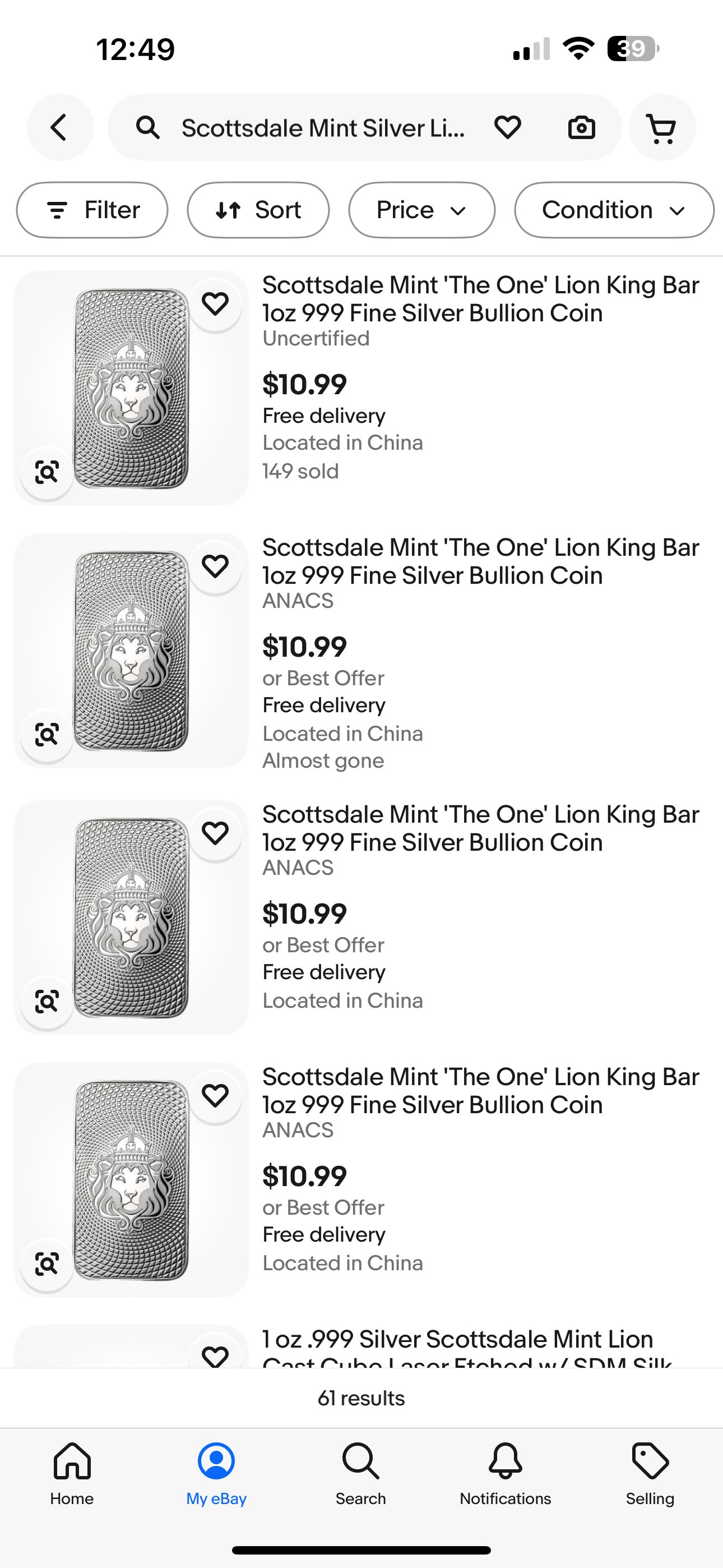
Task: Expand the Price dropdown
Action: click(x=421, y=210)
